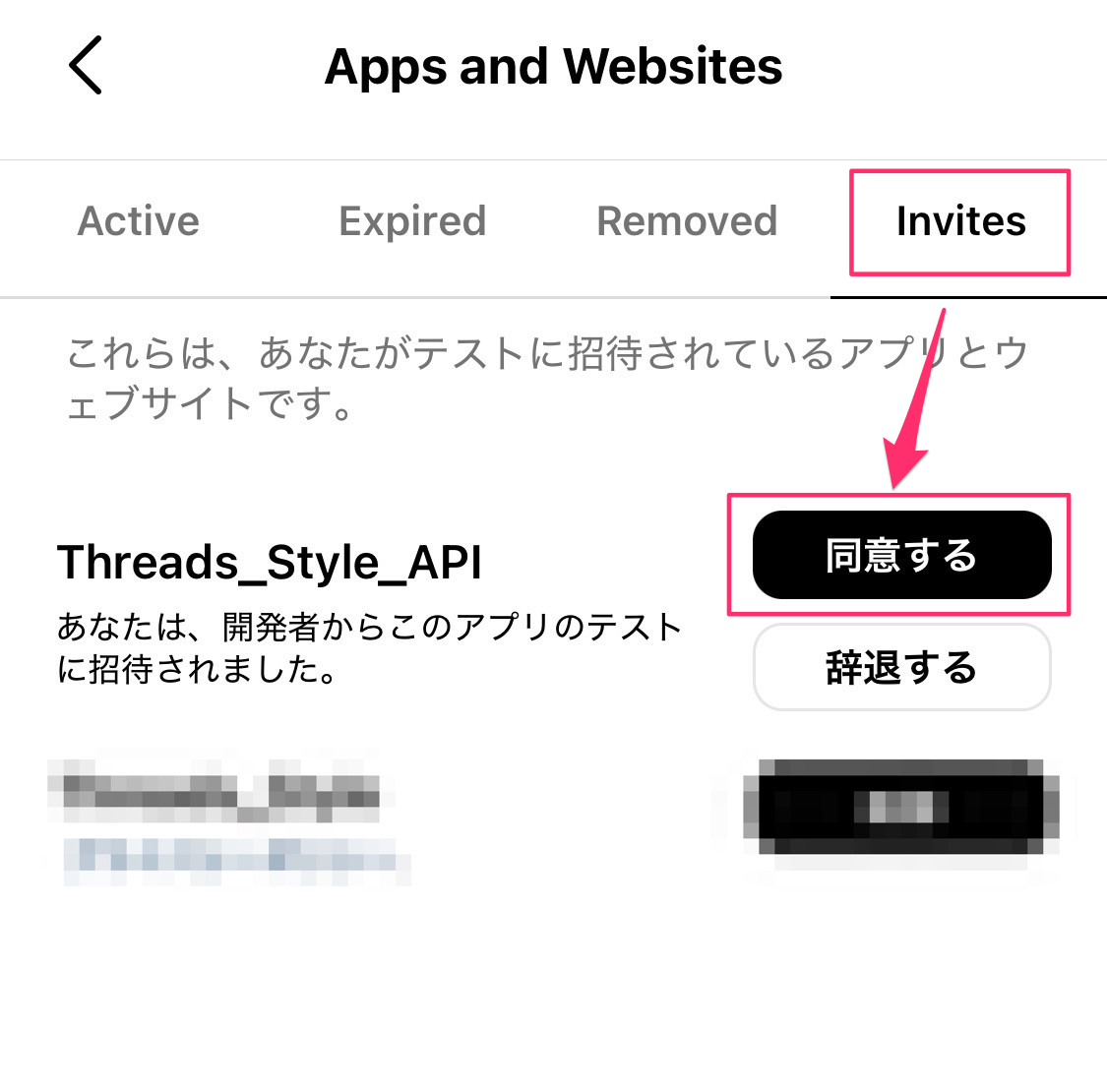Accept the Threads_Style_API invite with 同意する
Viewport: 1107px width, 1092px height.
[x=901, y=555]
